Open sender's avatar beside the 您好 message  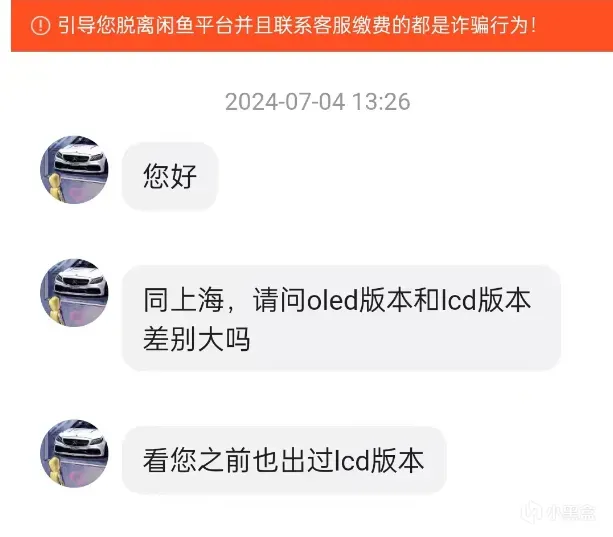point(73,170)
